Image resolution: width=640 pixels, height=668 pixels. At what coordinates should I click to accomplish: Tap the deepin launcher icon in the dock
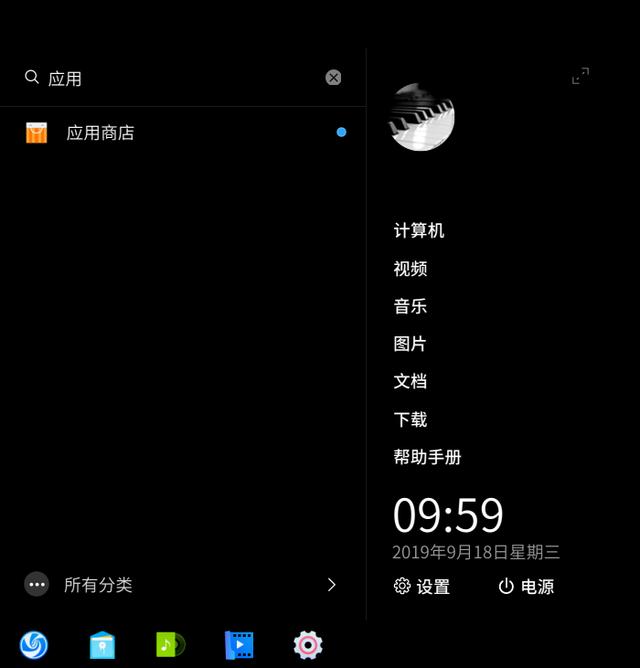click(34, 645)
